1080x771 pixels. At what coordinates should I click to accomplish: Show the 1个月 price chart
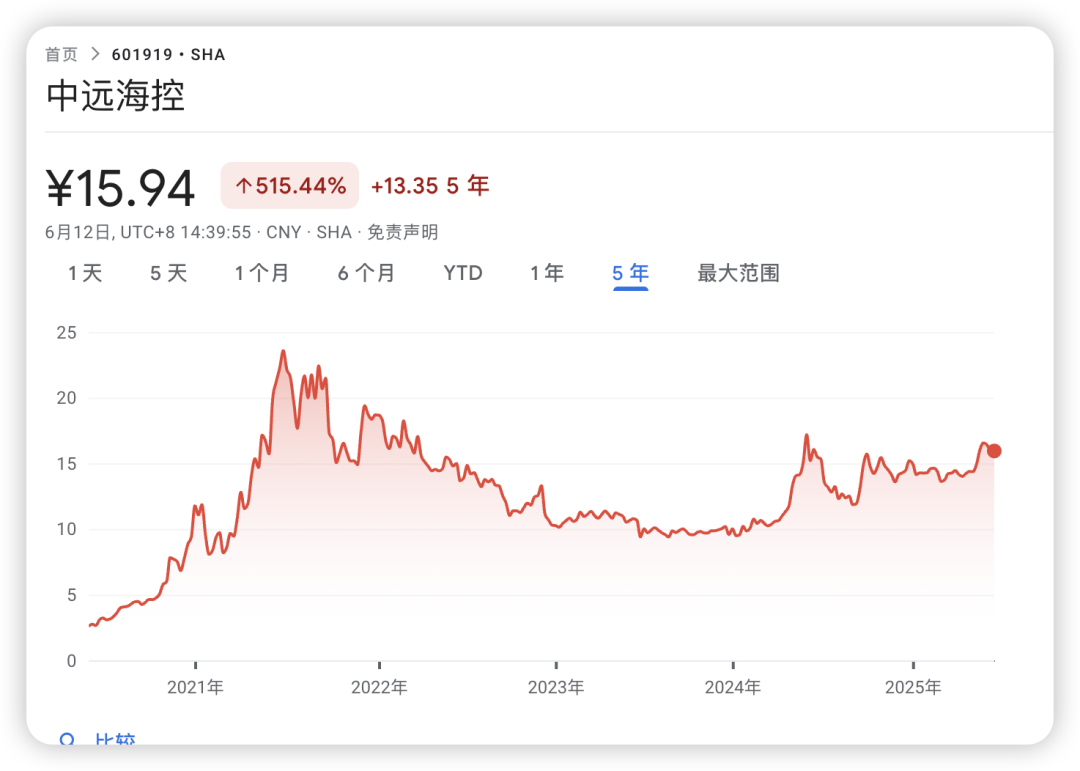(x=261, y=273)
